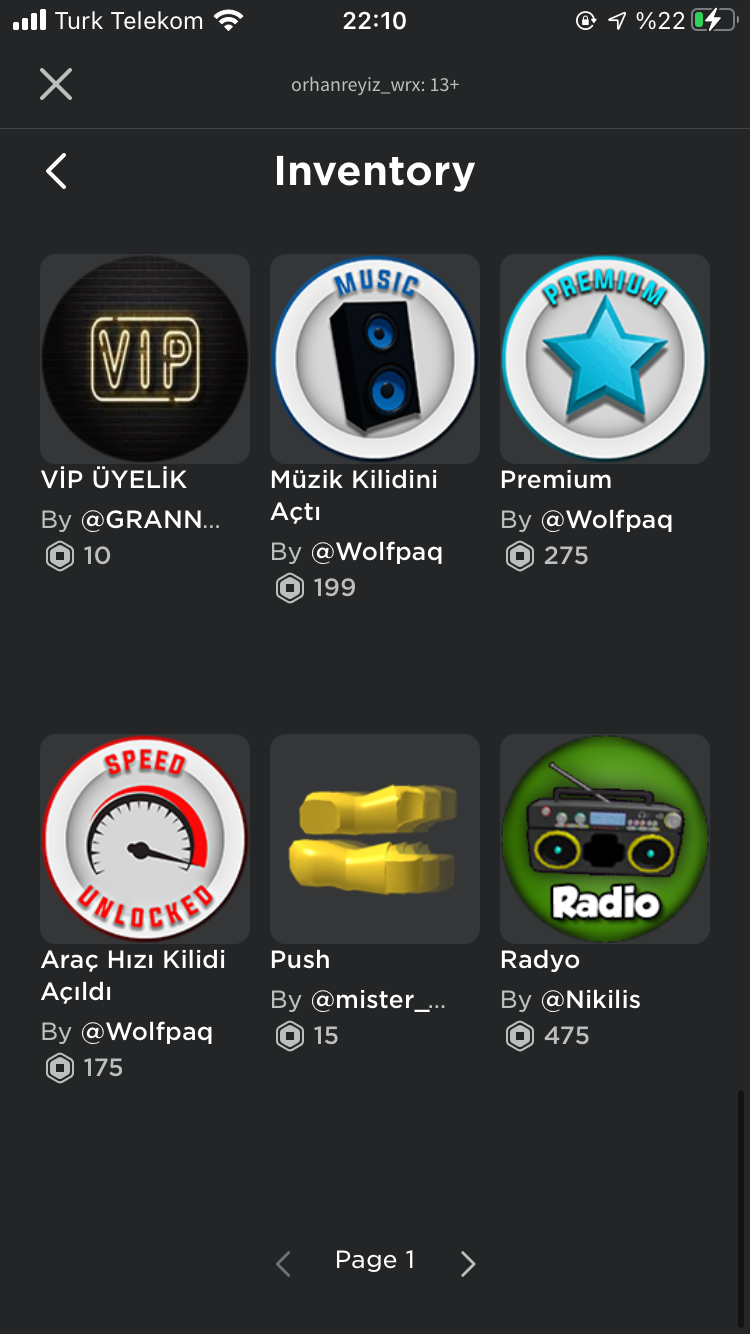Image resolution: width=750 pixels, height=1334 pixels.
Task: Open the Radyo item by Nikilis
Action: tap(605, 839)
